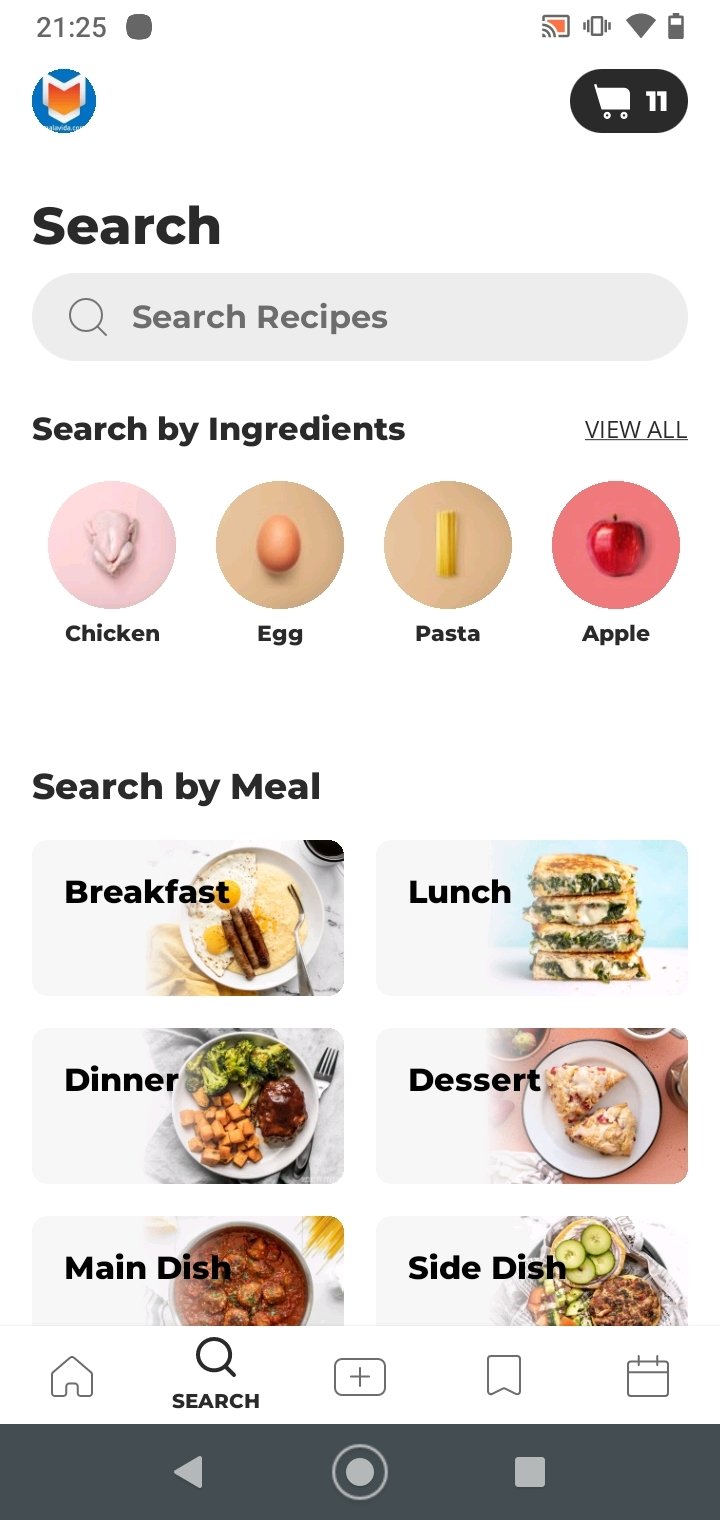
Task: Open the add recipe tab
Action: [x=360, y=1377]
